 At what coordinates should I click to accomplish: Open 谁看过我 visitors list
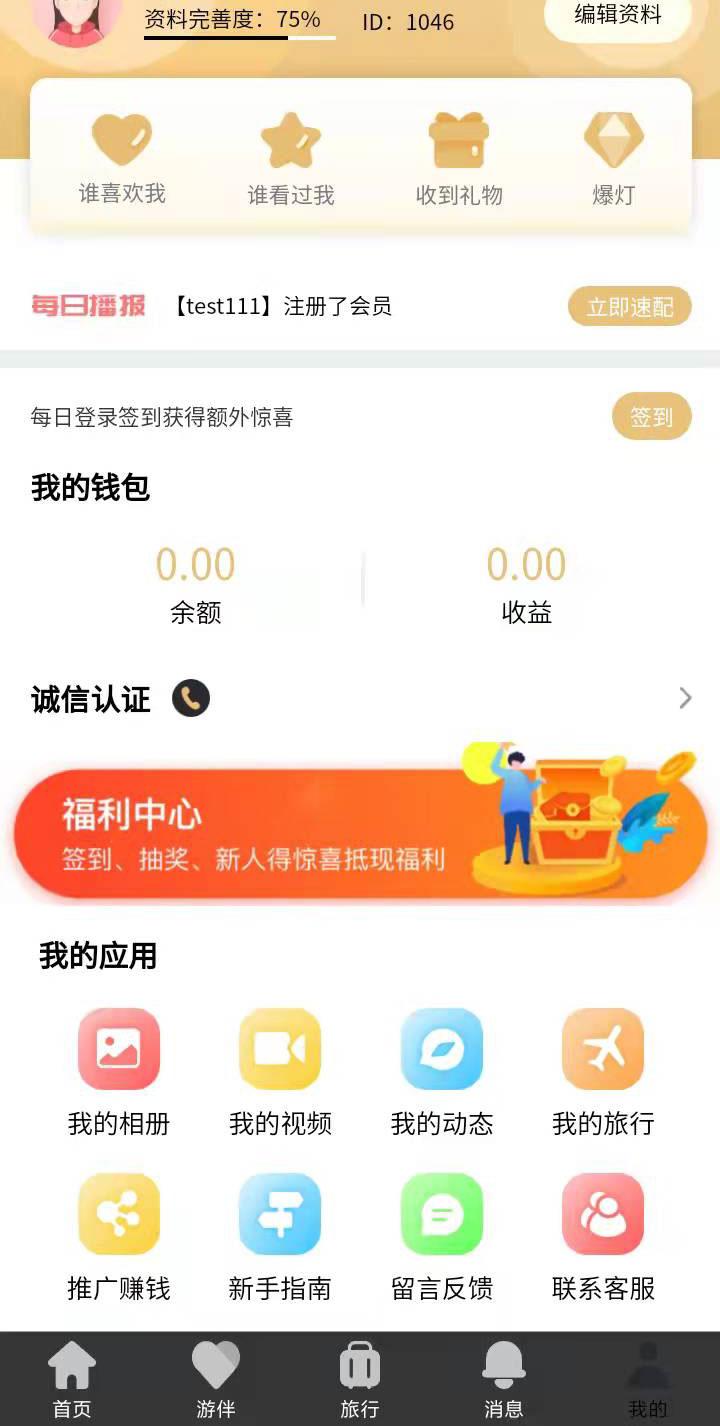291,158
